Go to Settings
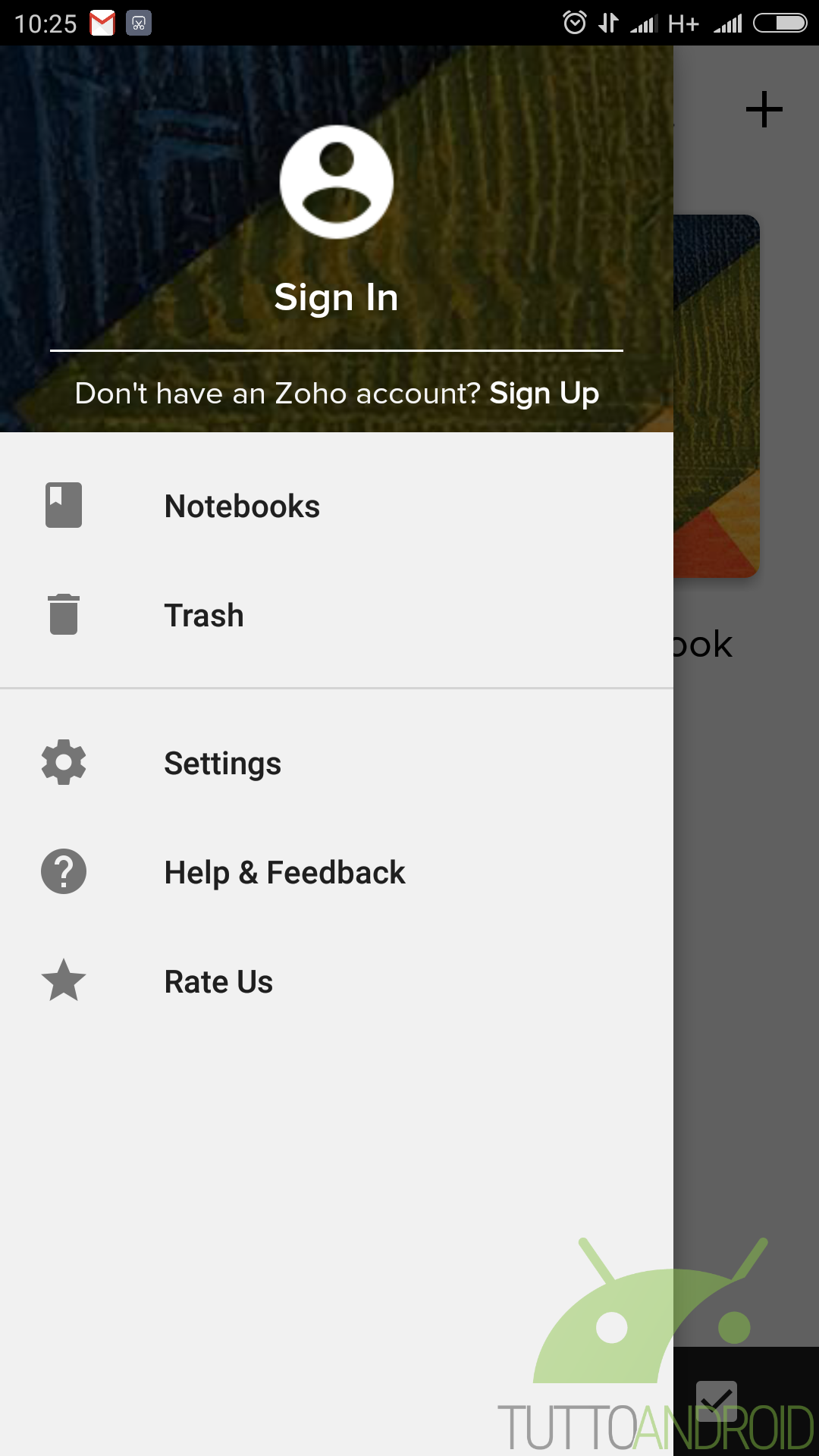Viewport: 819px width, 1456px height. point(337,763)
